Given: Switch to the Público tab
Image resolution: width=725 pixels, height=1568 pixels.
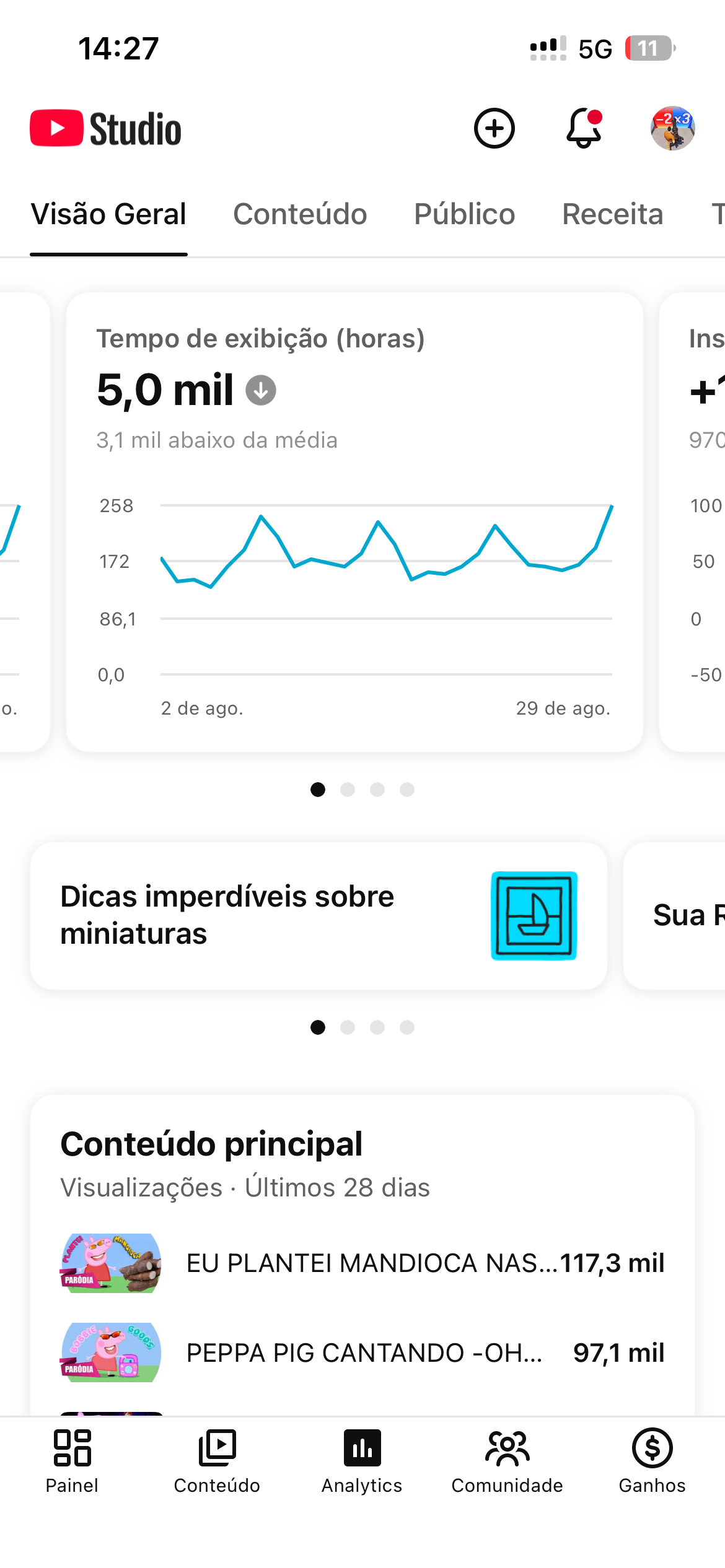Looking at the screenshot, I should (464, 214).
